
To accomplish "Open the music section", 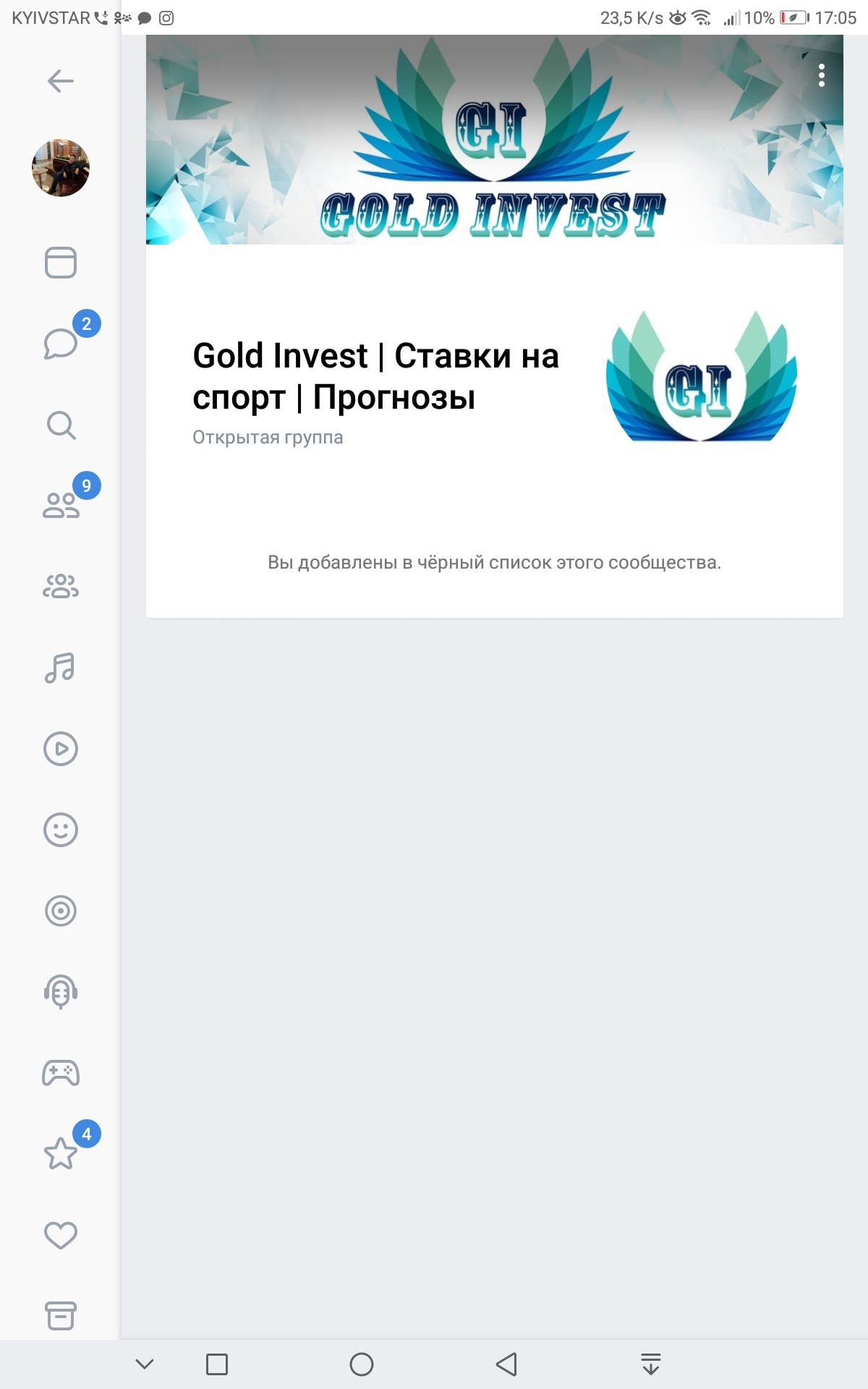I will (x=61, y=668).
